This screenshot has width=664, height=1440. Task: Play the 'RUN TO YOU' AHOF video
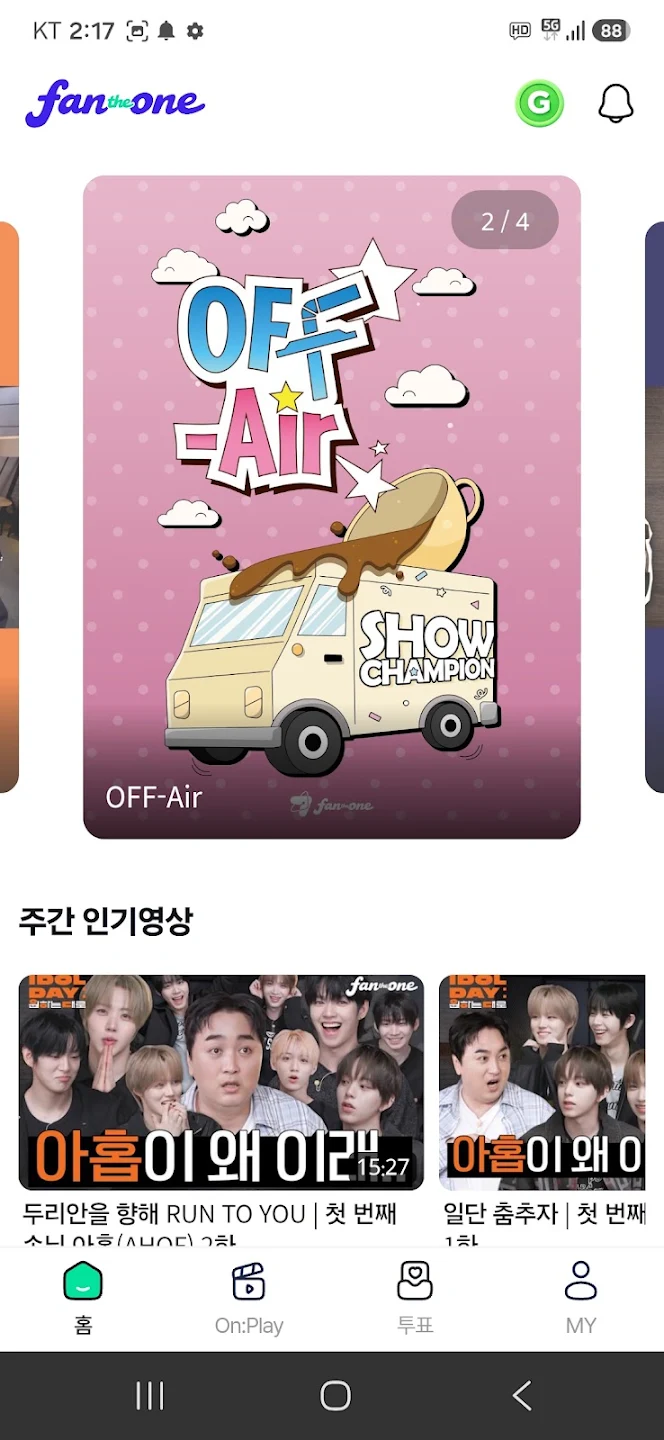pos(221,1082)
